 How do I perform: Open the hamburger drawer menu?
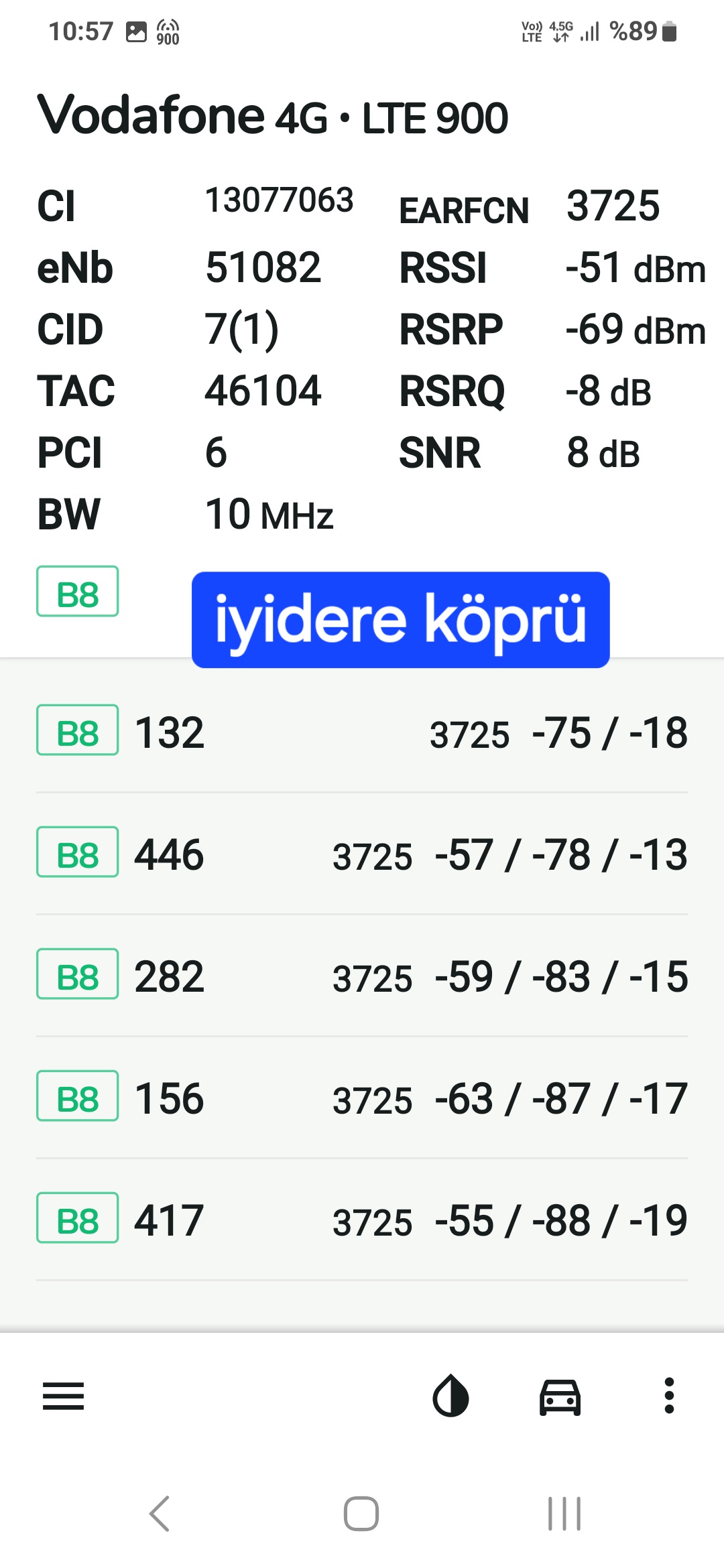click(63, 1396)
